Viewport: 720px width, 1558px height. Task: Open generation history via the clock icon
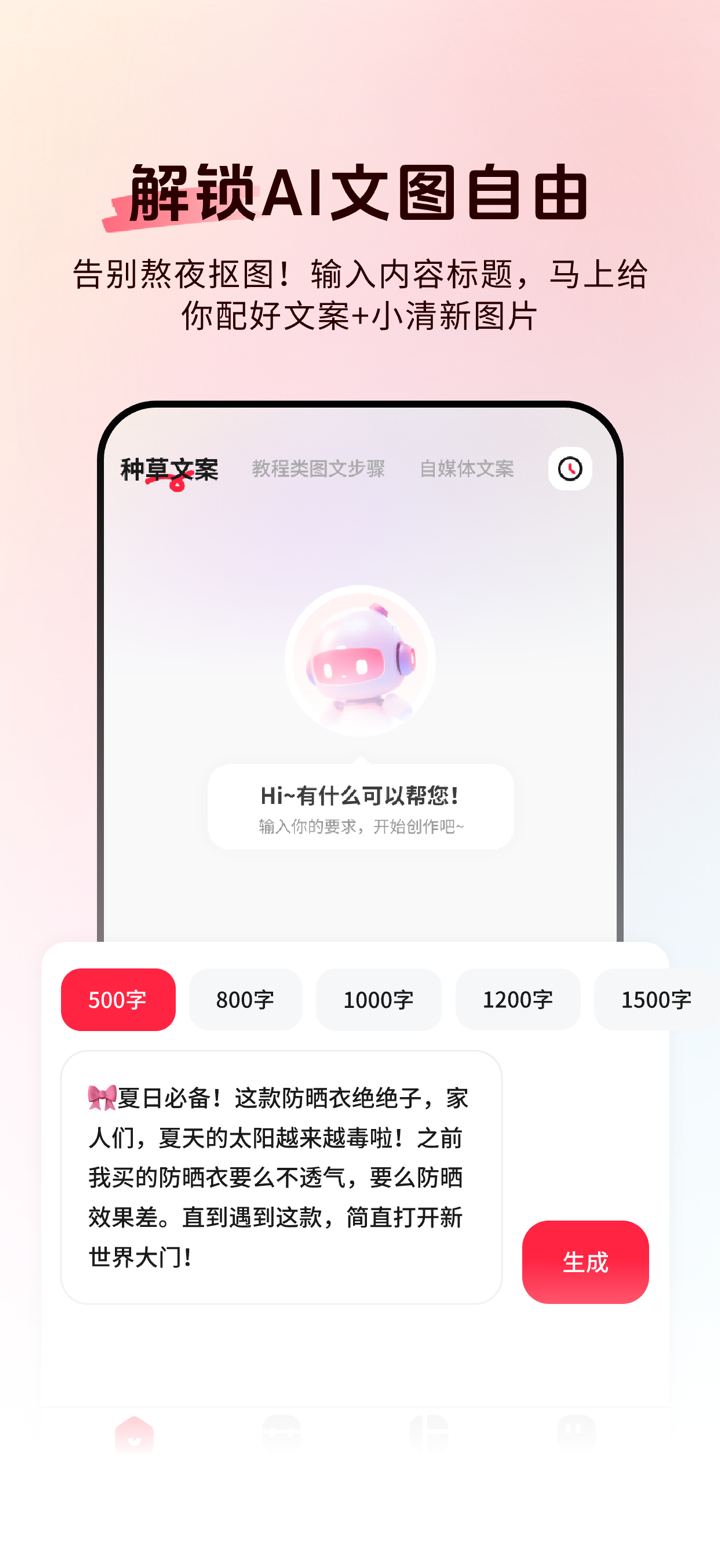pos(569,468)
